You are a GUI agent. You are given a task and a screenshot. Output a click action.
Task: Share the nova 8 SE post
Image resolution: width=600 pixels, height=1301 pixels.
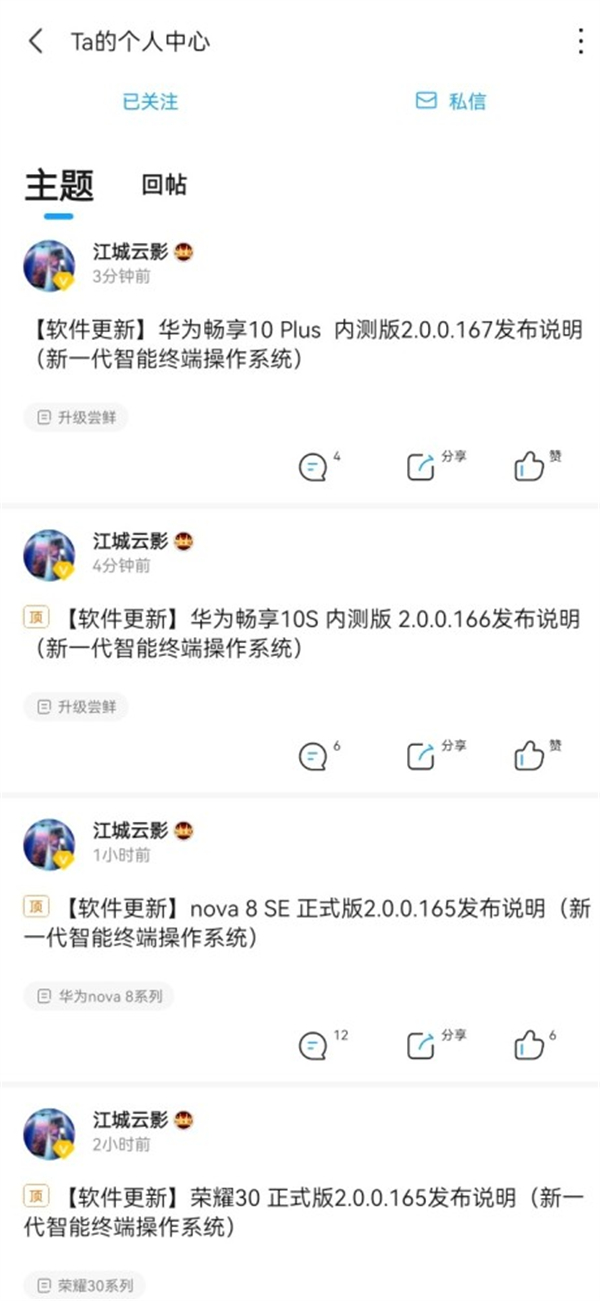click(423, 1045)
